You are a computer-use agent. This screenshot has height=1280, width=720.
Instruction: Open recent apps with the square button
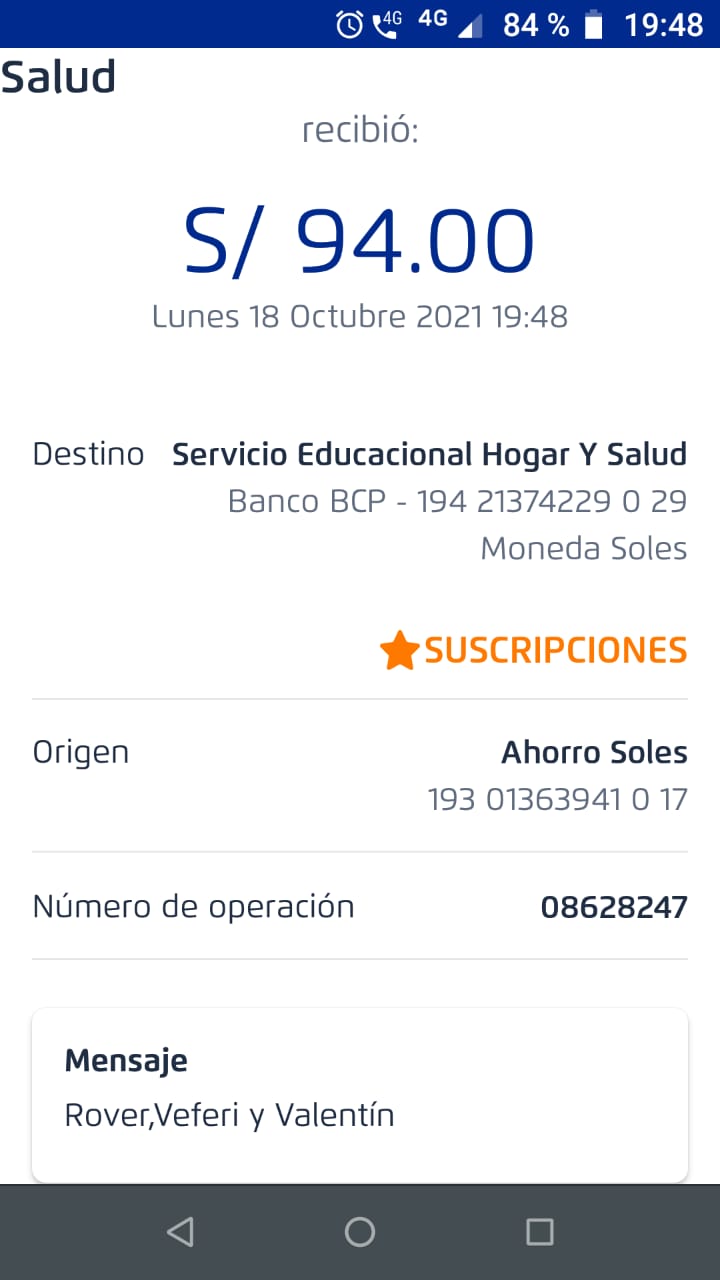(540, 1232)
